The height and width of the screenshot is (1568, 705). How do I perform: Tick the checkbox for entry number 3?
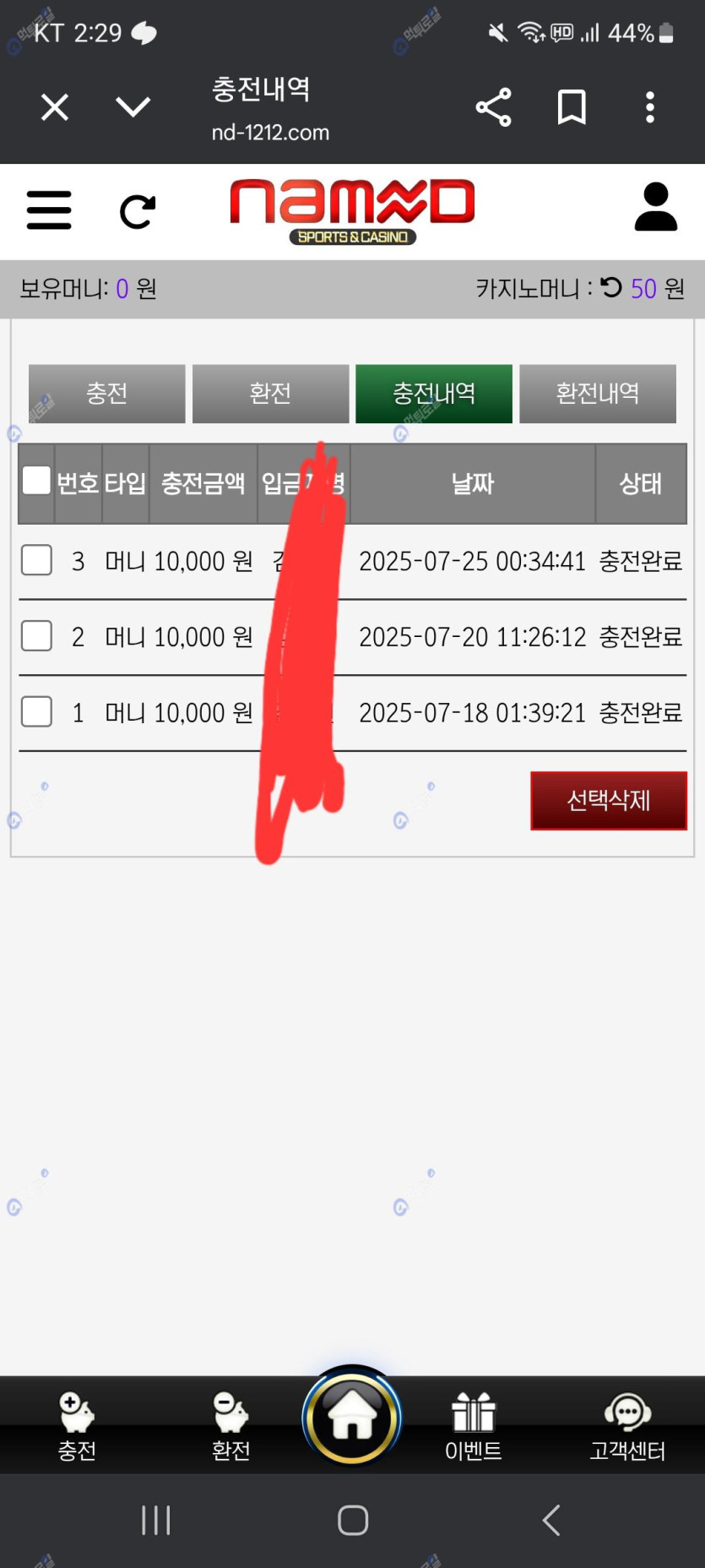click(36, 560)
